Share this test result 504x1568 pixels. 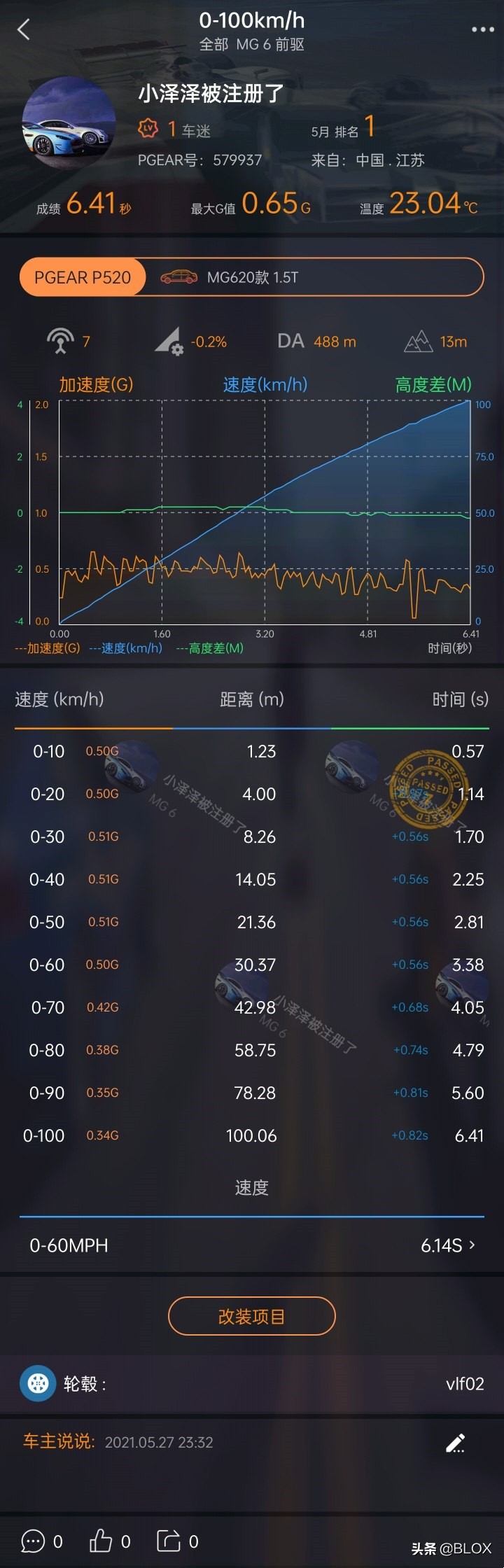(169, 1541)
